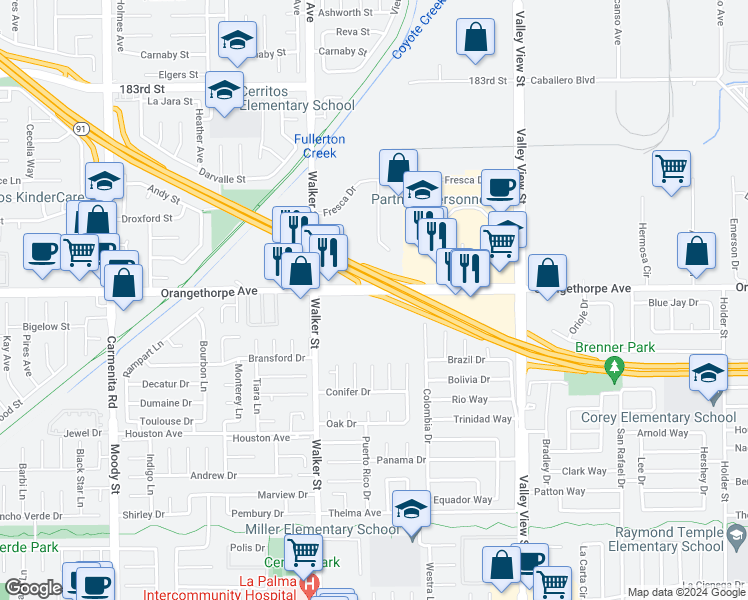748x600 pixels.
Task: Select the school marker at Miller Elementary School
Action: 411,513
